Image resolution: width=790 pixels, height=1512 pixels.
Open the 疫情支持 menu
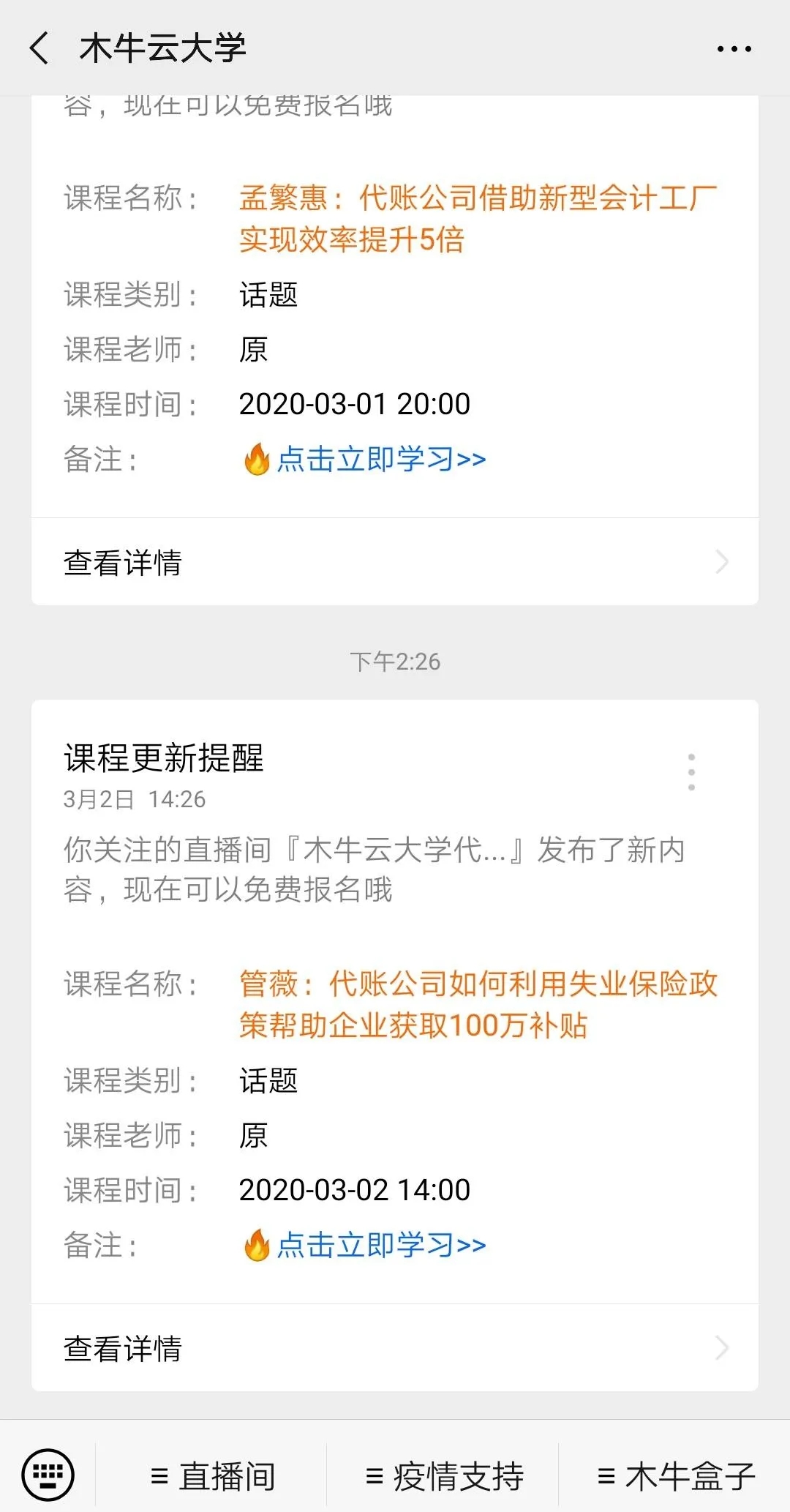(443, 1475)
